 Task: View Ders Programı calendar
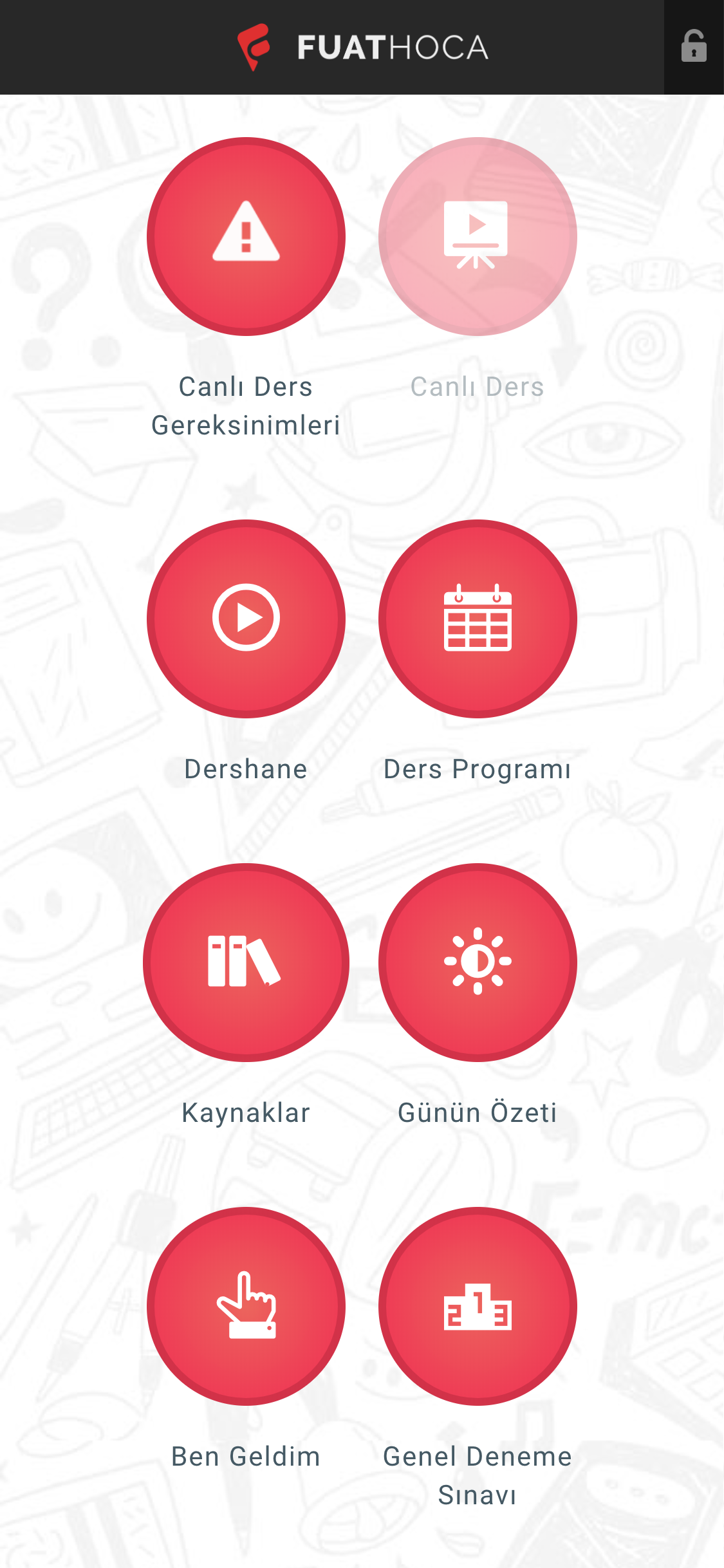(x=478, y=619)
